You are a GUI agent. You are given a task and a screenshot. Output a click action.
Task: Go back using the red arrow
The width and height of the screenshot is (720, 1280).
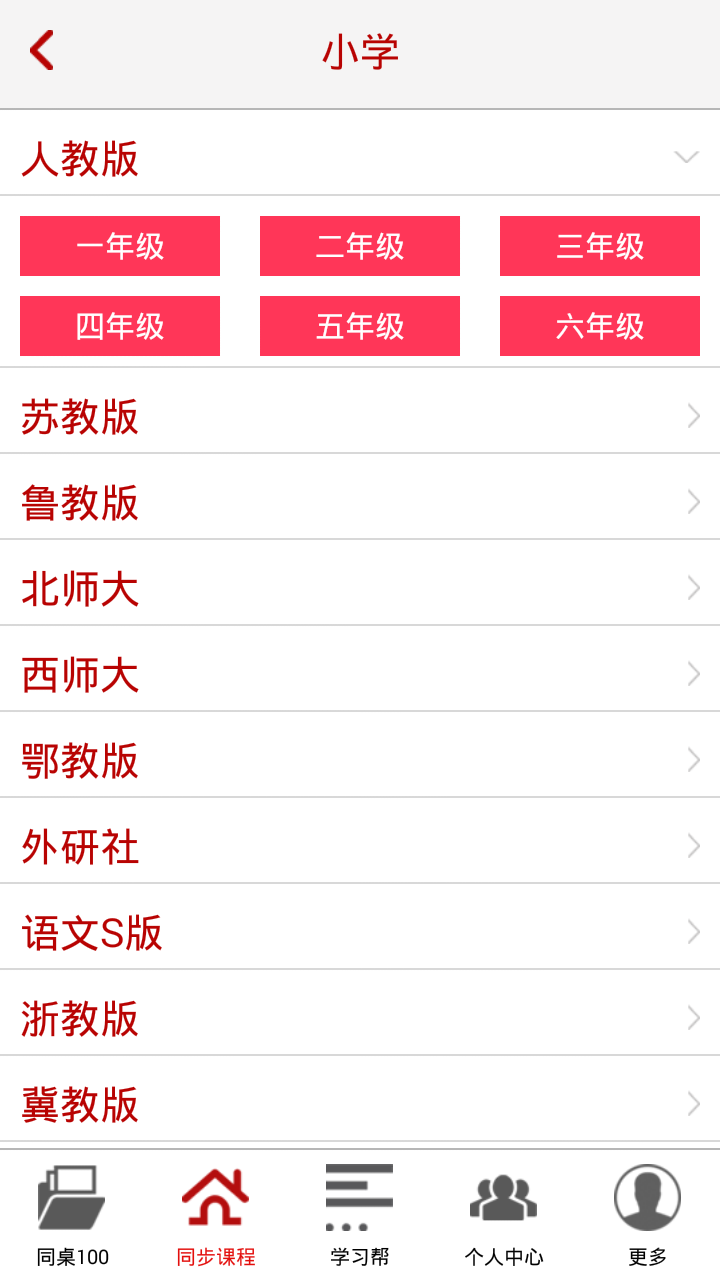(x=42, y=50)
